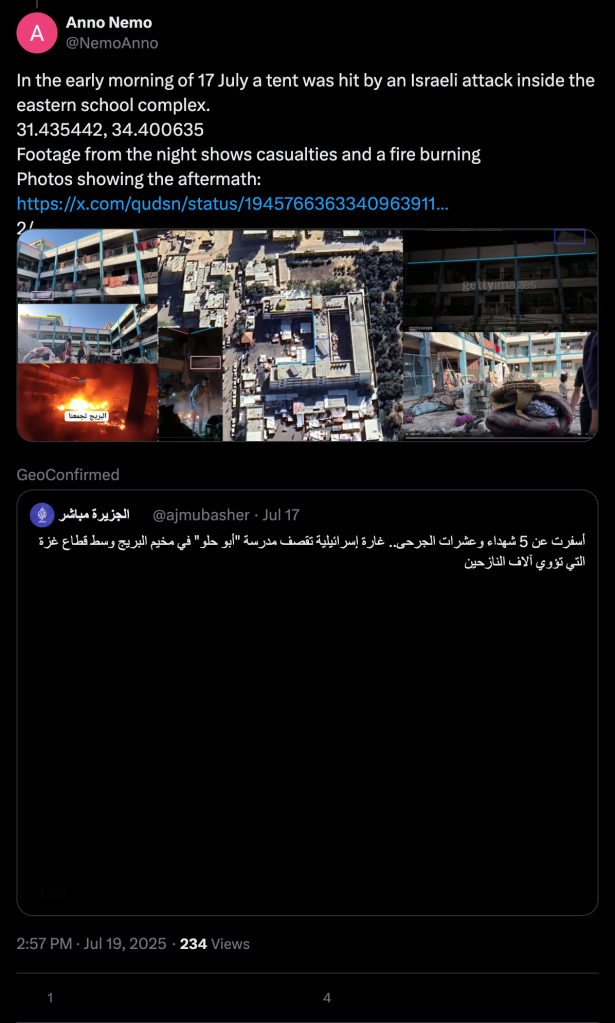Open the @NemoAnno handle
The image size is (615, 1023).
[x=112, y=43]
